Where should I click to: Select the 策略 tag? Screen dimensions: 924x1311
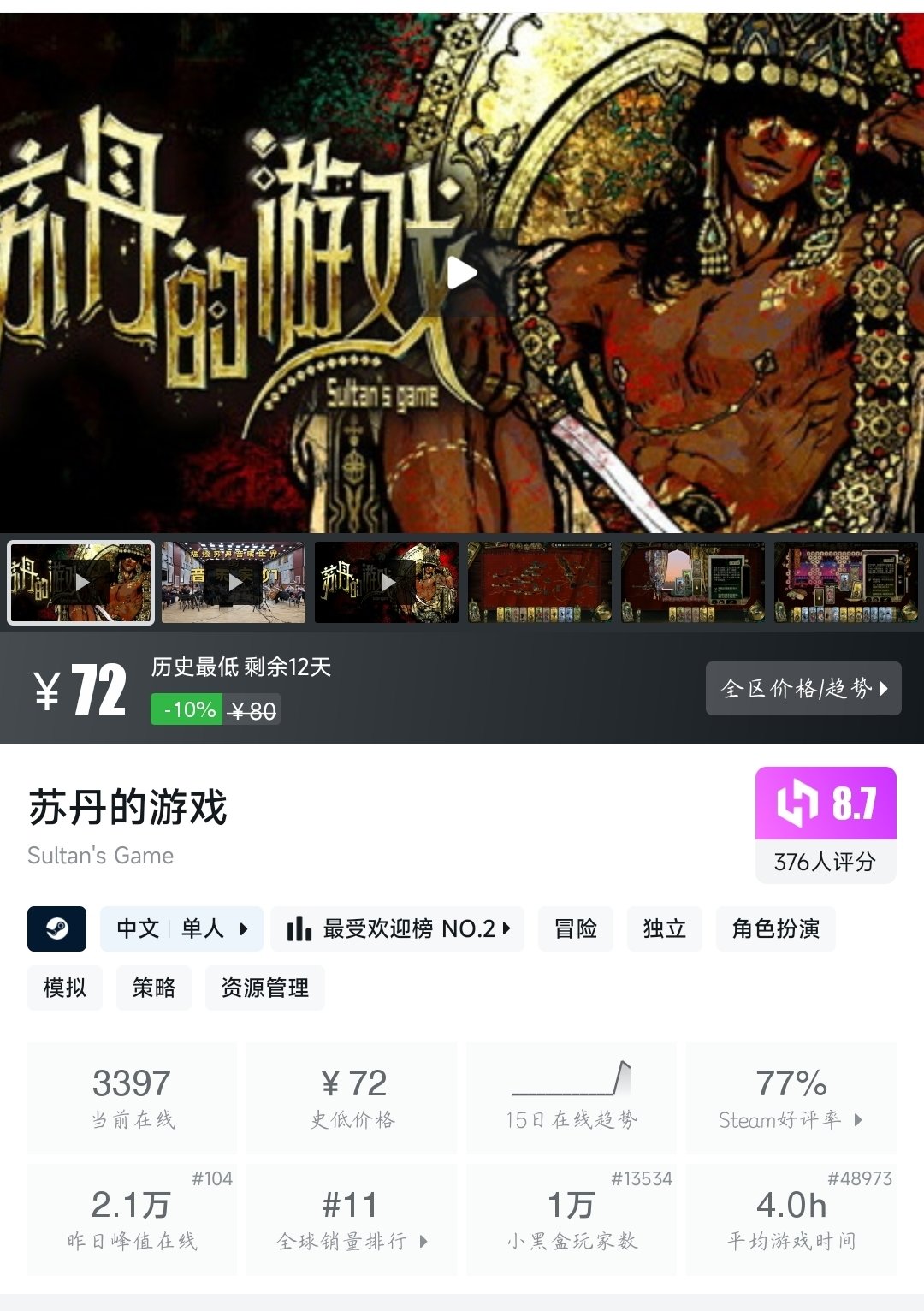click(154, 988)
